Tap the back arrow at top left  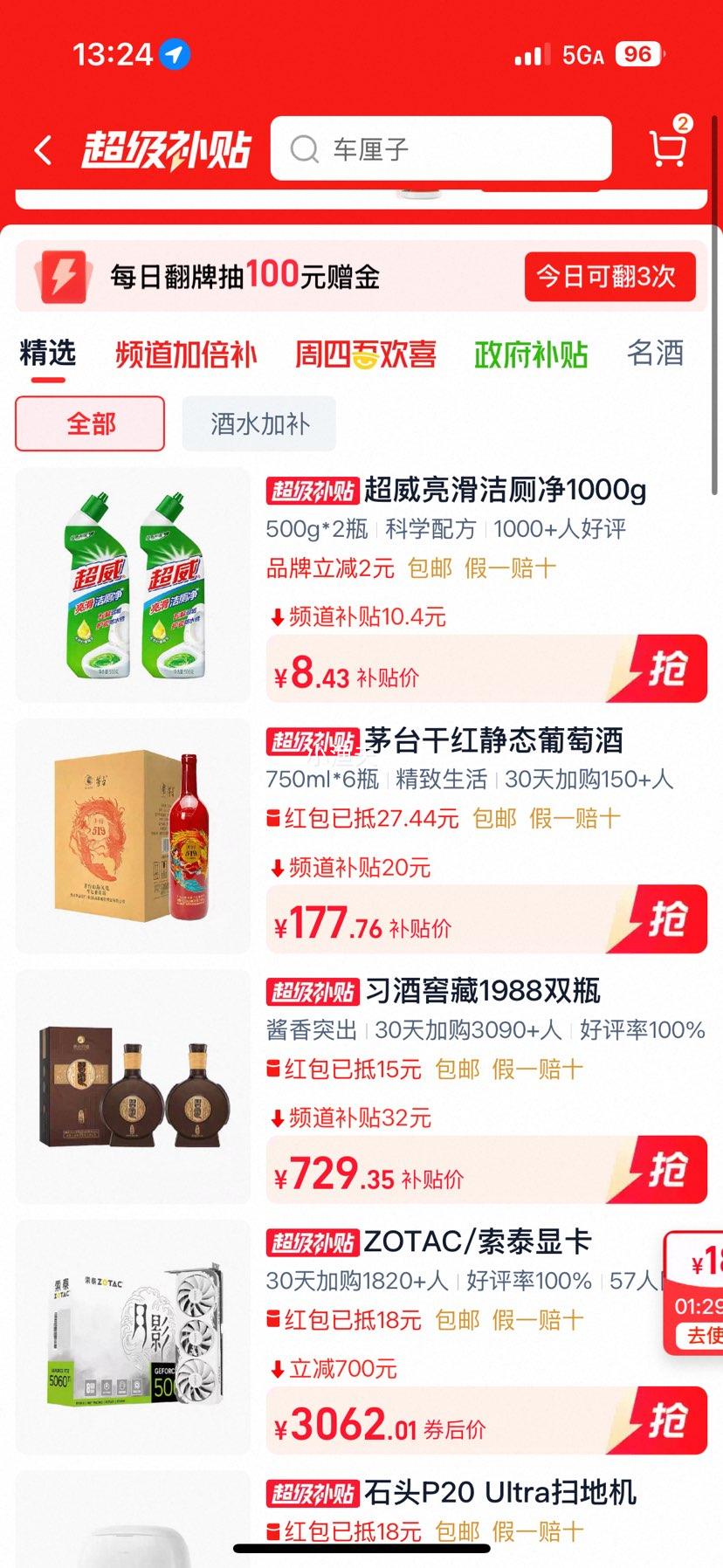(41, 148)
